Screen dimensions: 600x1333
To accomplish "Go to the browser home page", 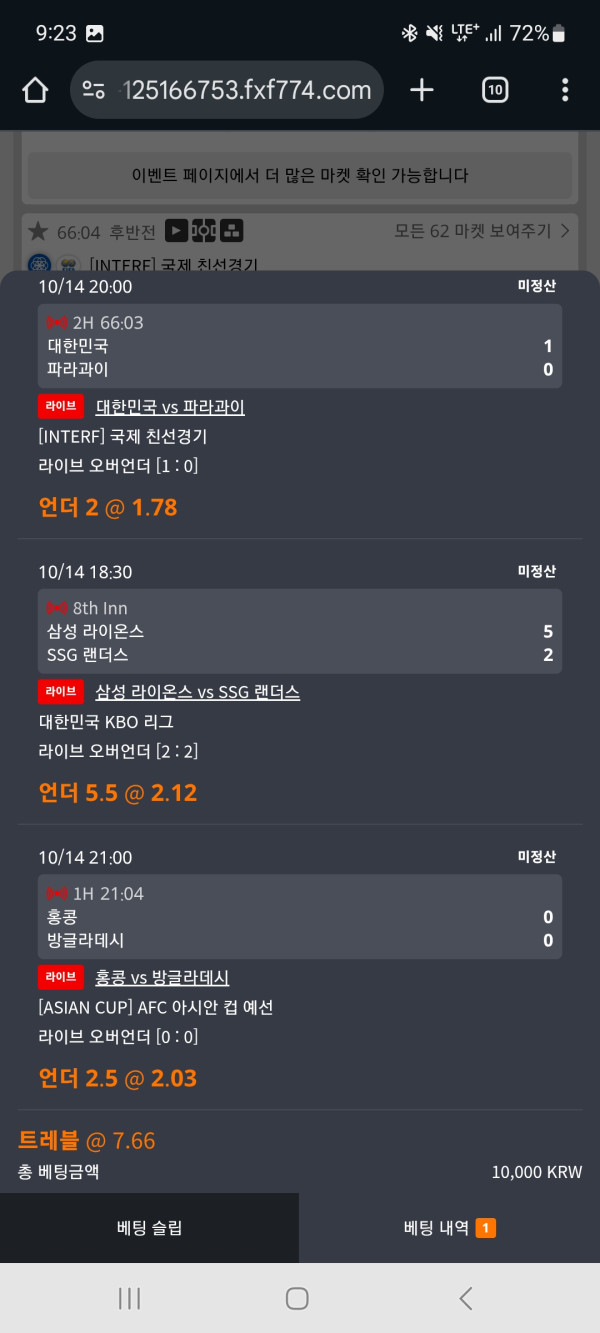I will tap(35, 91).
